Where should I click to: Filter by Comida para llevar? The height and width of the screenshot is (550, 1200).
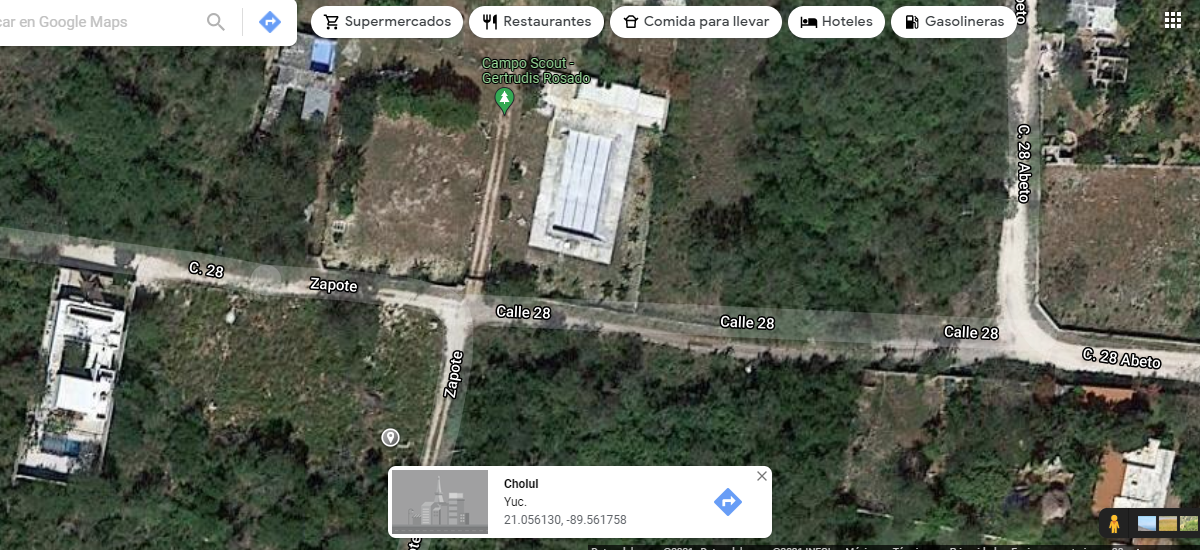click(695, 22)
